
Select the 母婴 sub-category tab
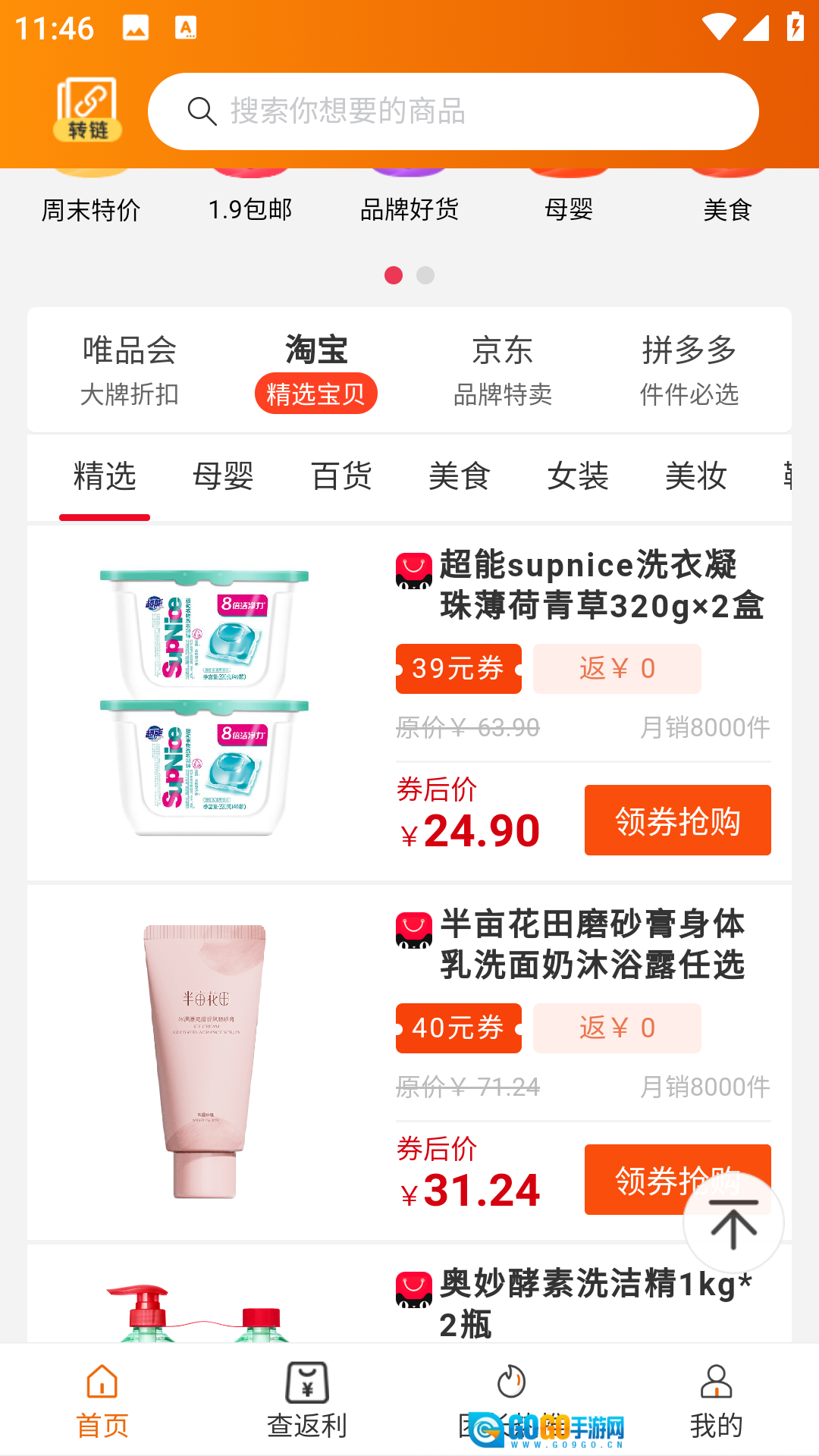click(x=223, y=477)
